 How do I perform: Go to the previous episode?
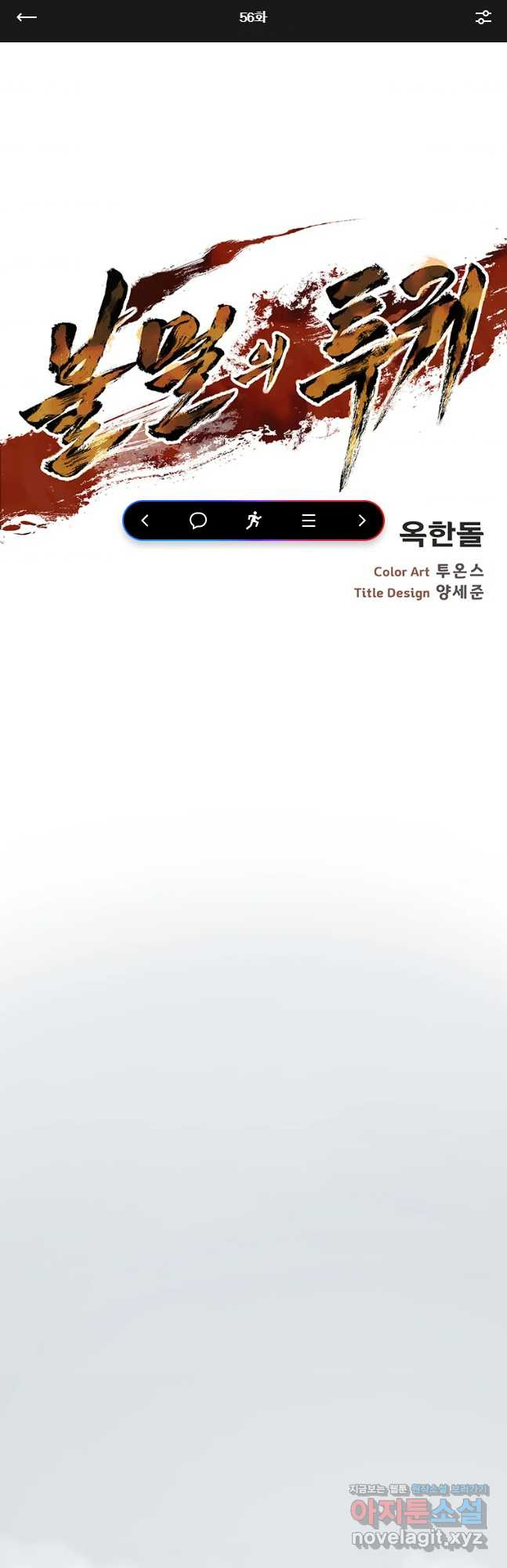click(x=145, y=521)
